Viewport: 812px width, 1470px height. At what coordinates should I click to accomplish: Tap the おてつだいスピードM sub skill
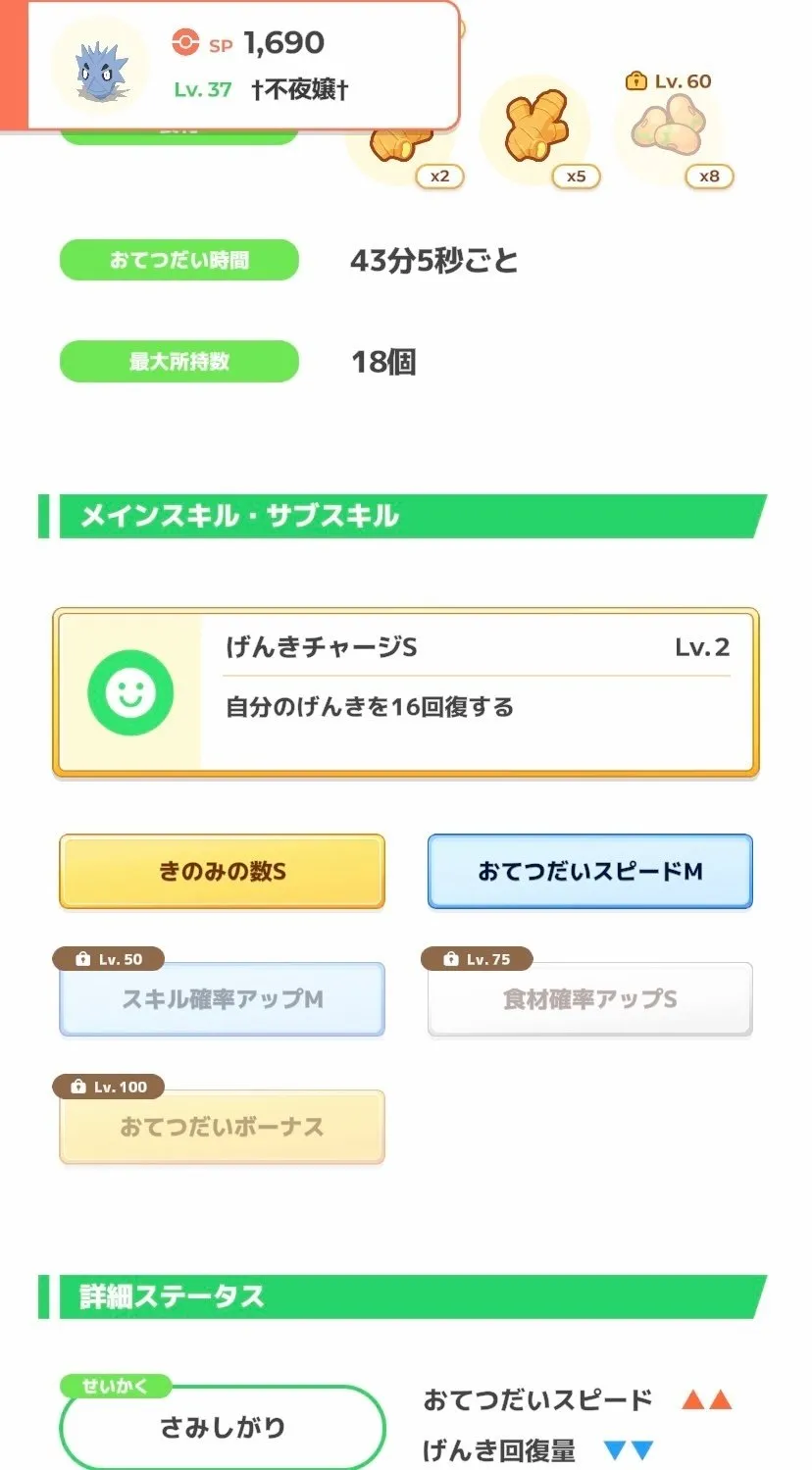click(589, 871)
